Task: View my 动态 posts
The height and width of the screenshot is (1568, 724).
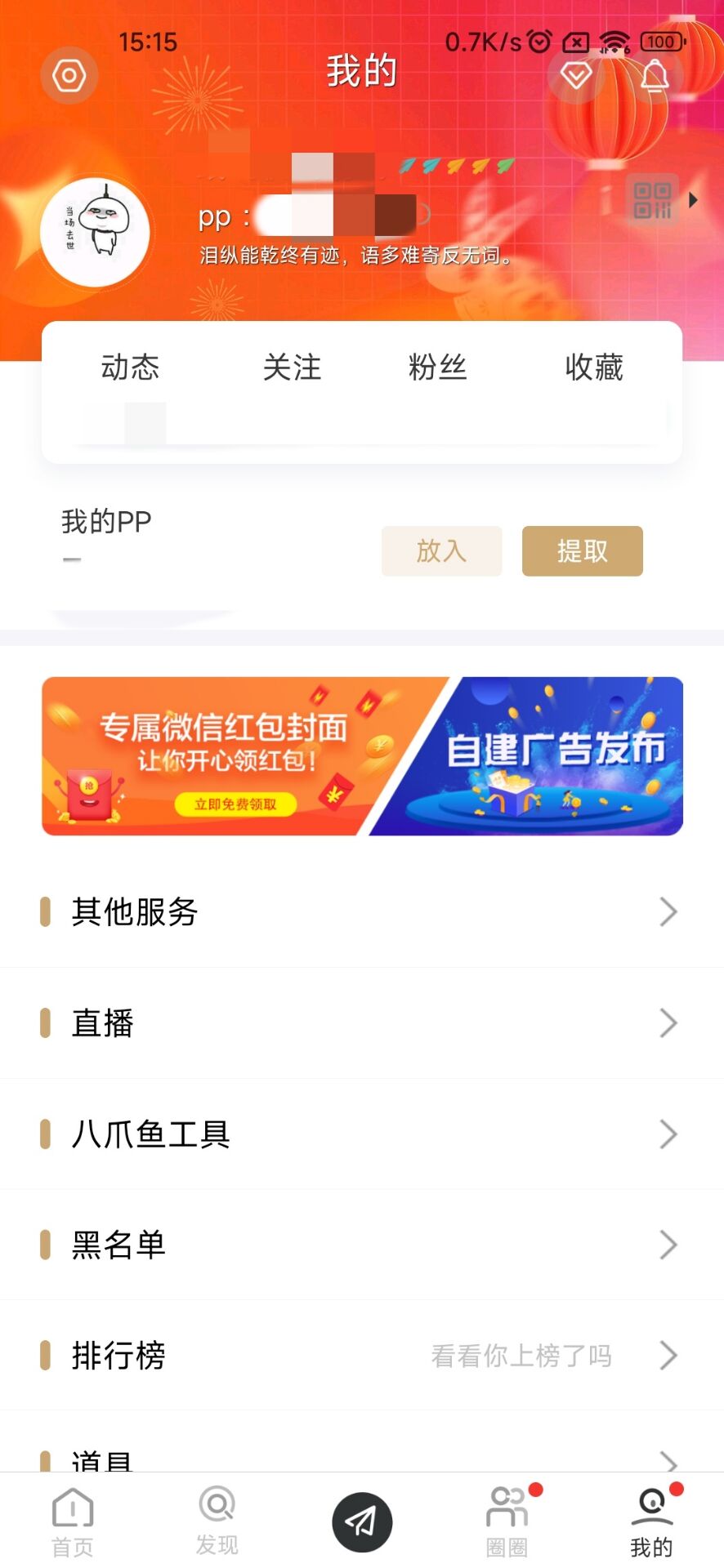Action: [130, 368]
